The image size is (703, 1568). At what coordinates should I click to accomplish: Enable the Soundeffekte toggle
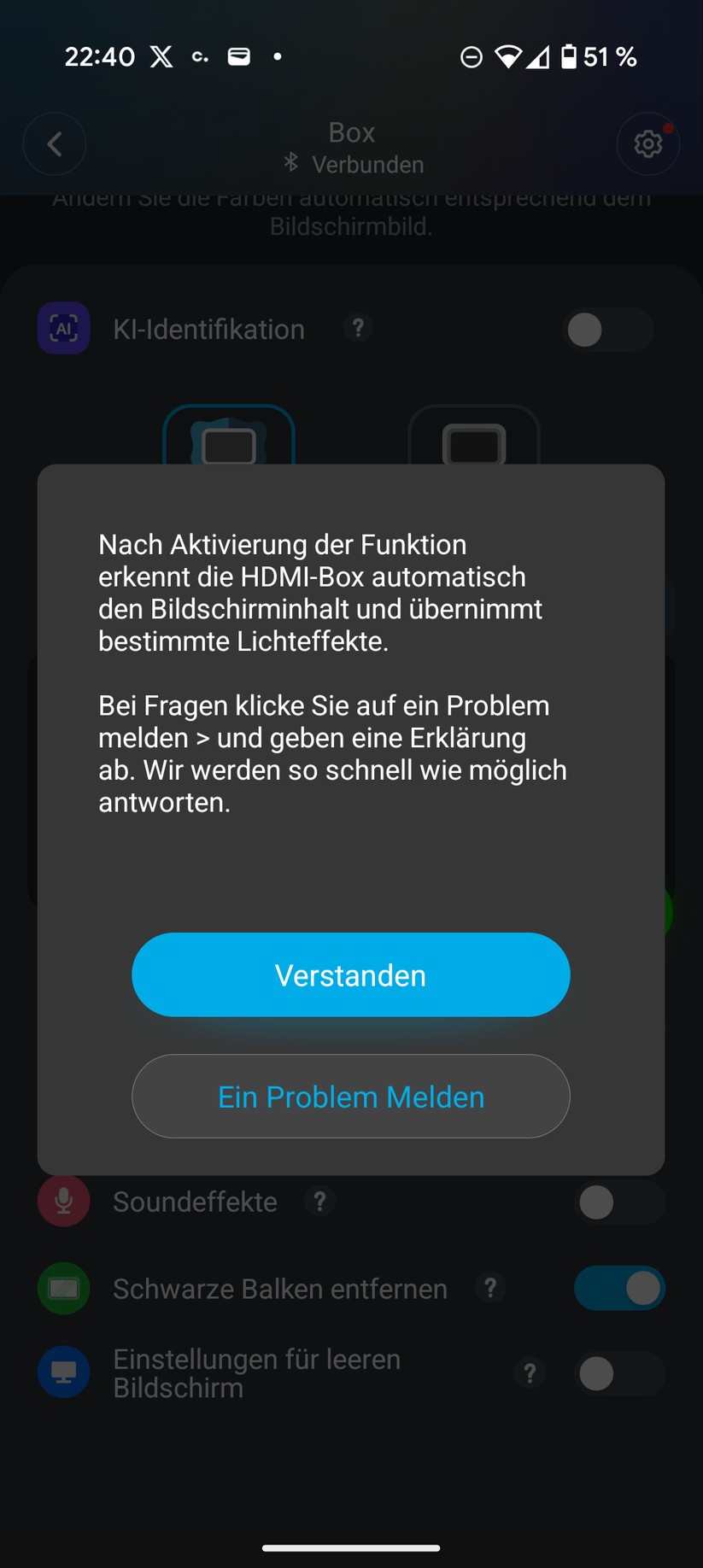click(619, 1202)
